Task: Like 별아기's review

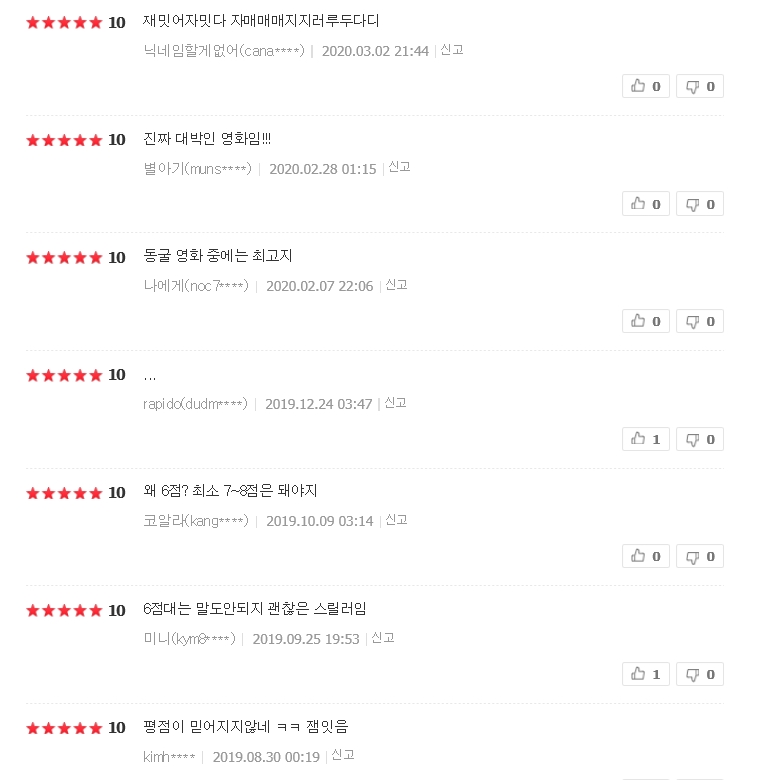Action: [x=645, y=204]
